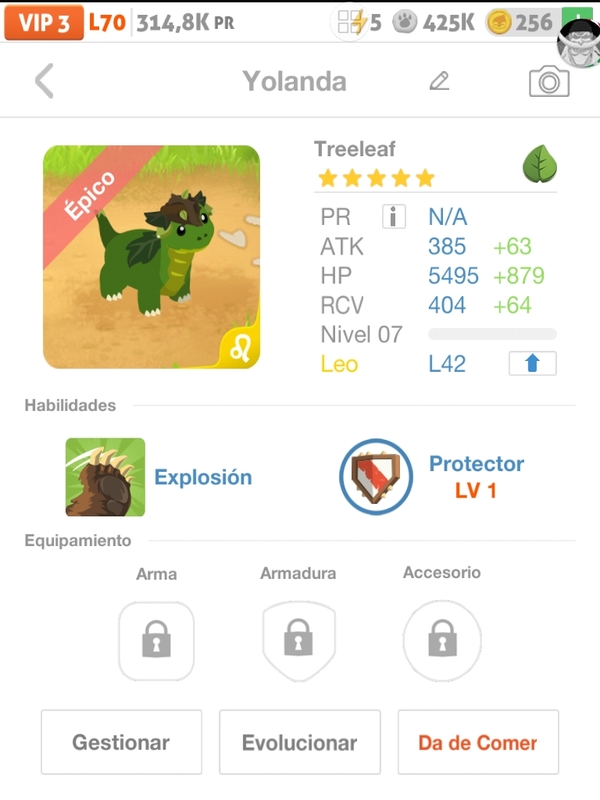Open the VIP 3 badge
The image size is (600, 800).
(43, 22)
